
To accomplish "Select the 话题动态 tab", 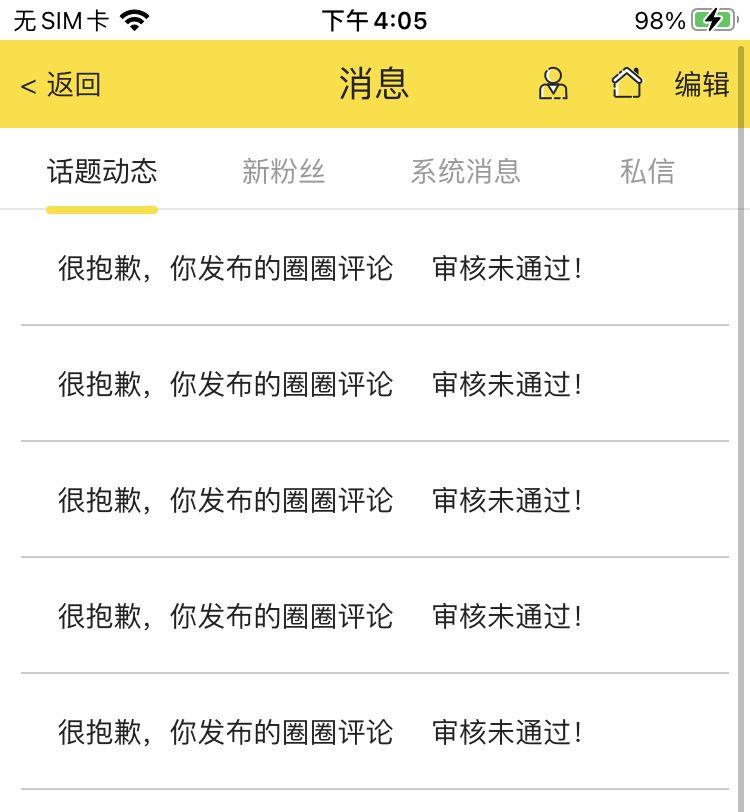I will [x=102, y=172].
